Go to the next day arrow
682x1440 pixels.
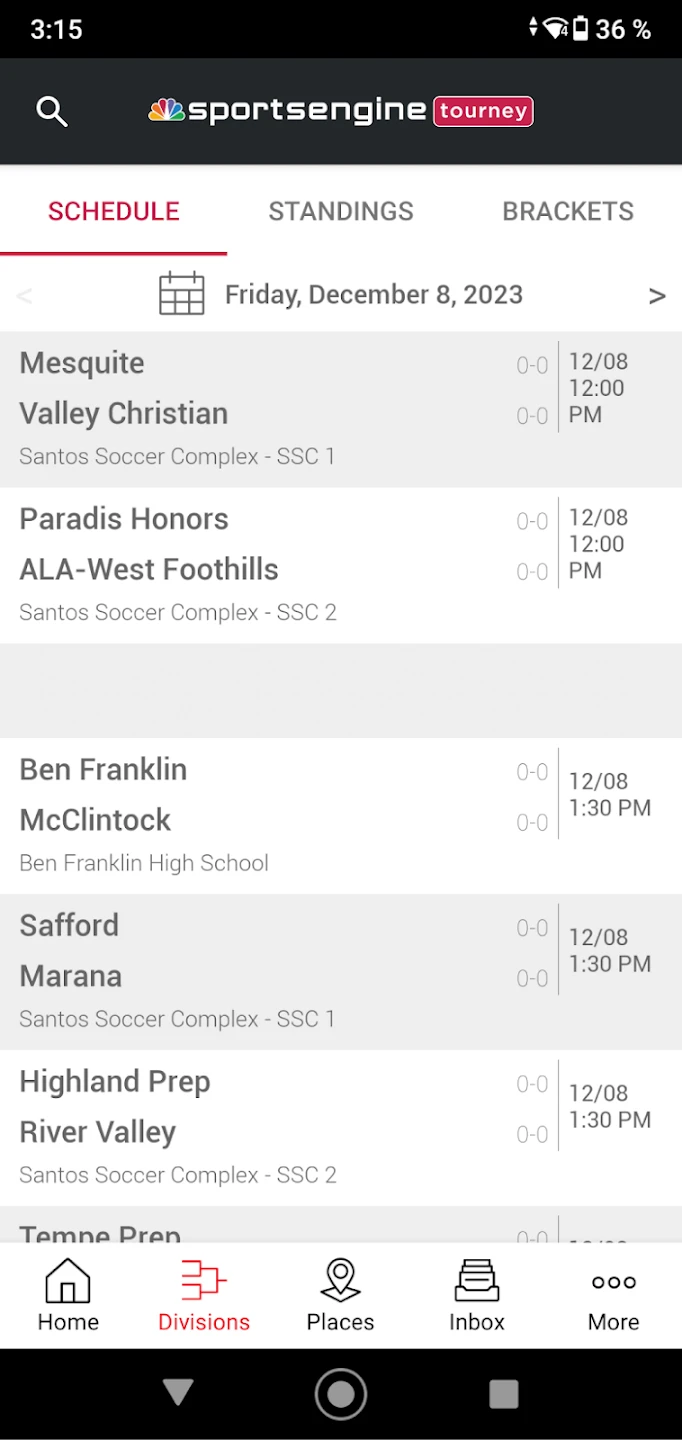tap(657, 296)
